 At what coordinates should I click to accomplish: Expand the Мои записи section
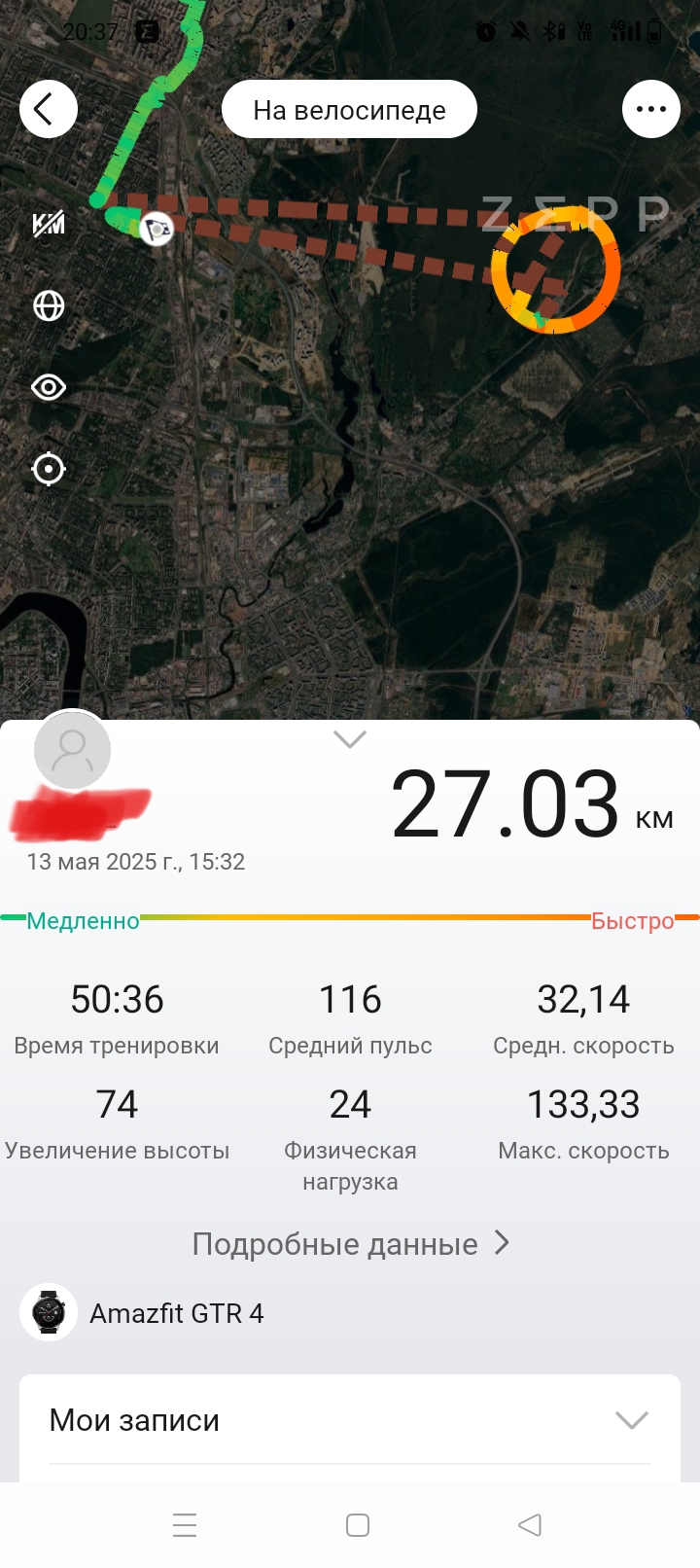tap(631, 1420)
